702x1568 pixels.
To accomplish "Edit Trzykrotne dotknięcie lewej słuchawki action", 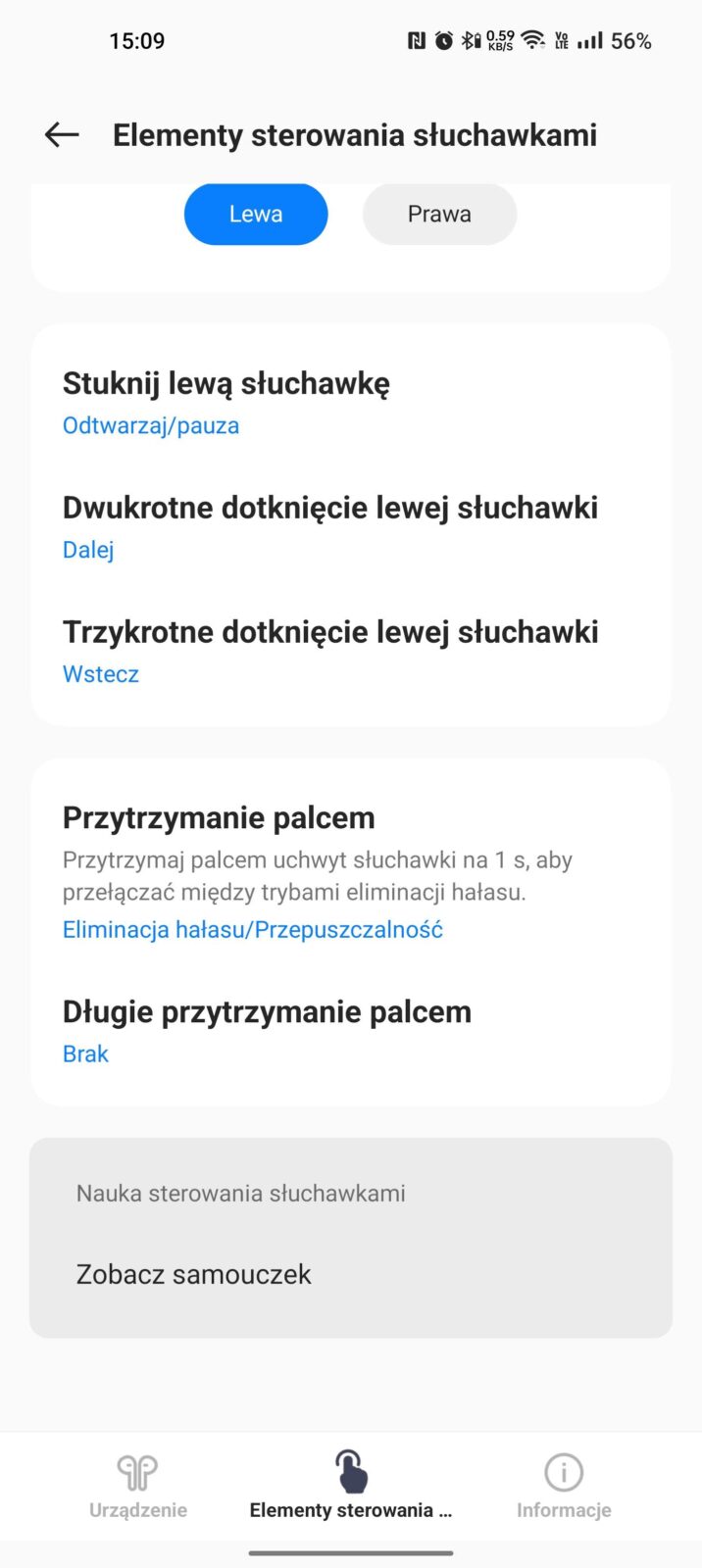I will point(350,651).
